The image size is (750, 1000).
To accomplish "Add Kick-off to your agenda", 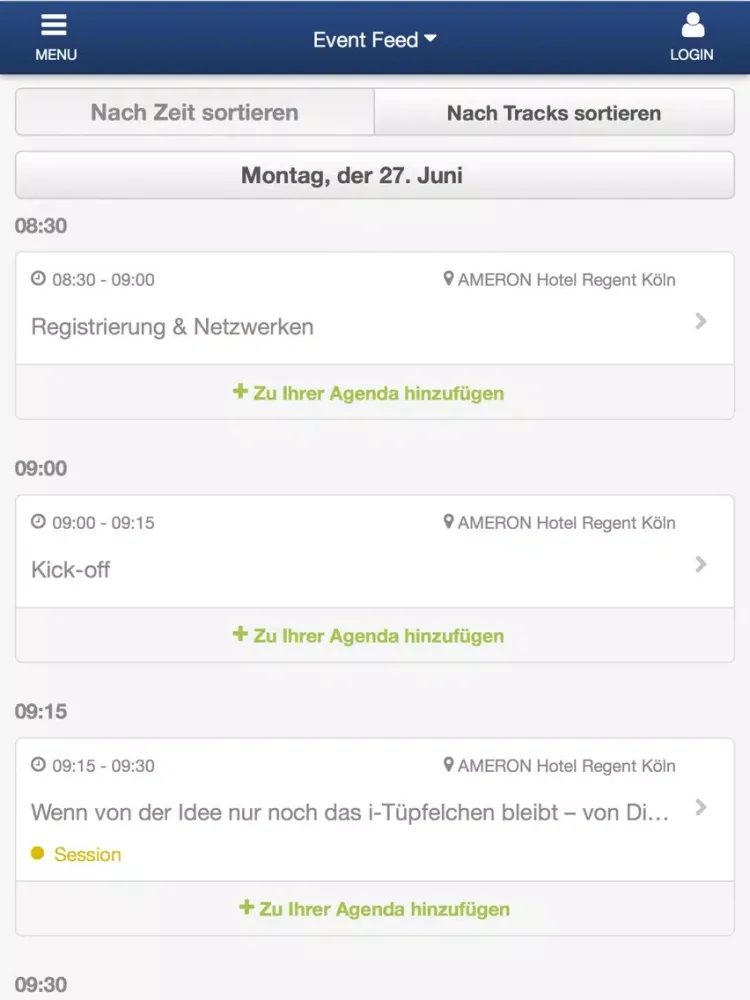I will click(x=368, y=636).
